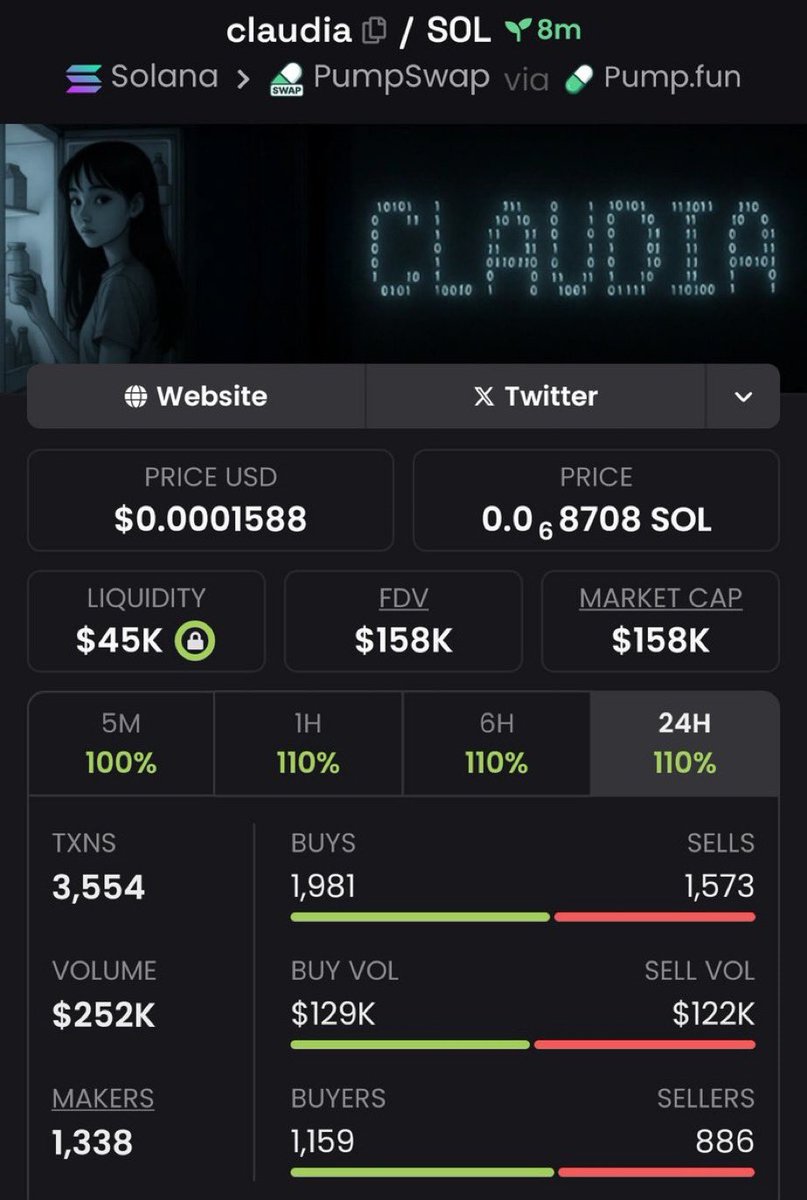The image size is (807, 1200).
Task: Switch to the 5M timeframe
Action: tap(121, 744)
